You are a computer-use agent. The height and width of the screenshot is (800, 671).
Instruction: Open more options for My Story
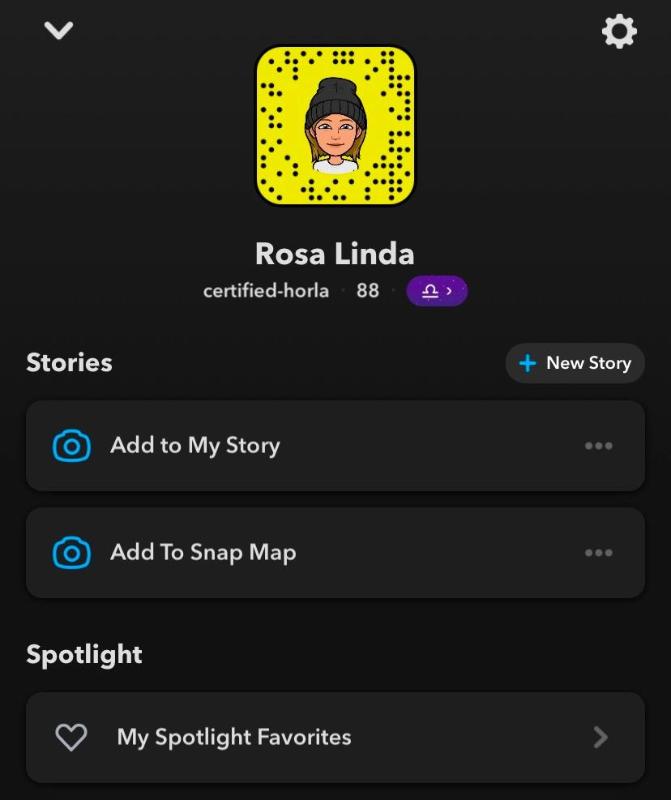click(598, 446)
